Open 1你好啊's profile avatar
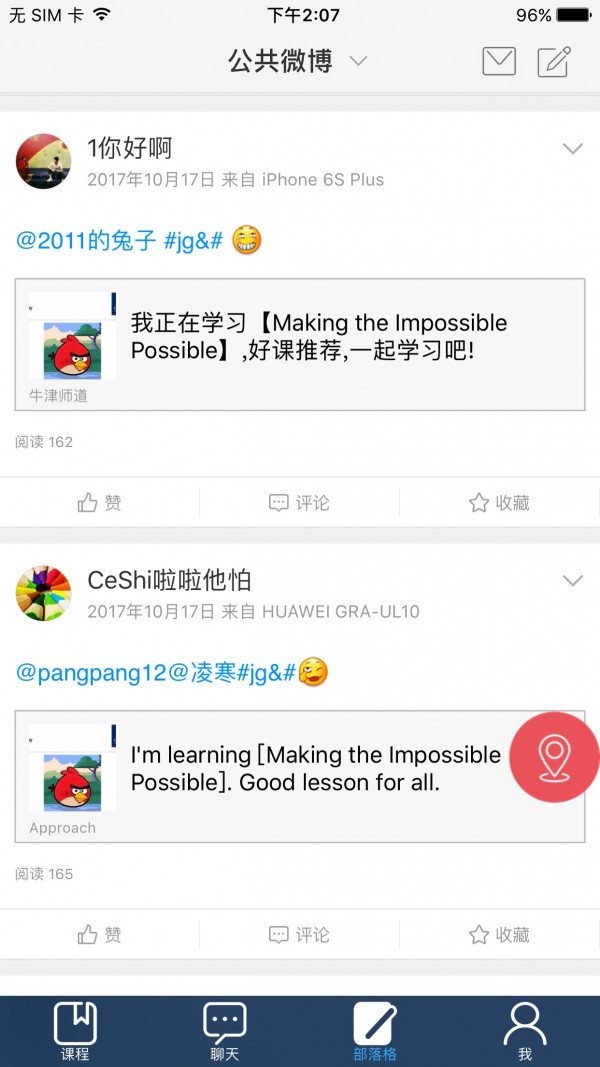The image size is (600, 1067). (44, 161)
